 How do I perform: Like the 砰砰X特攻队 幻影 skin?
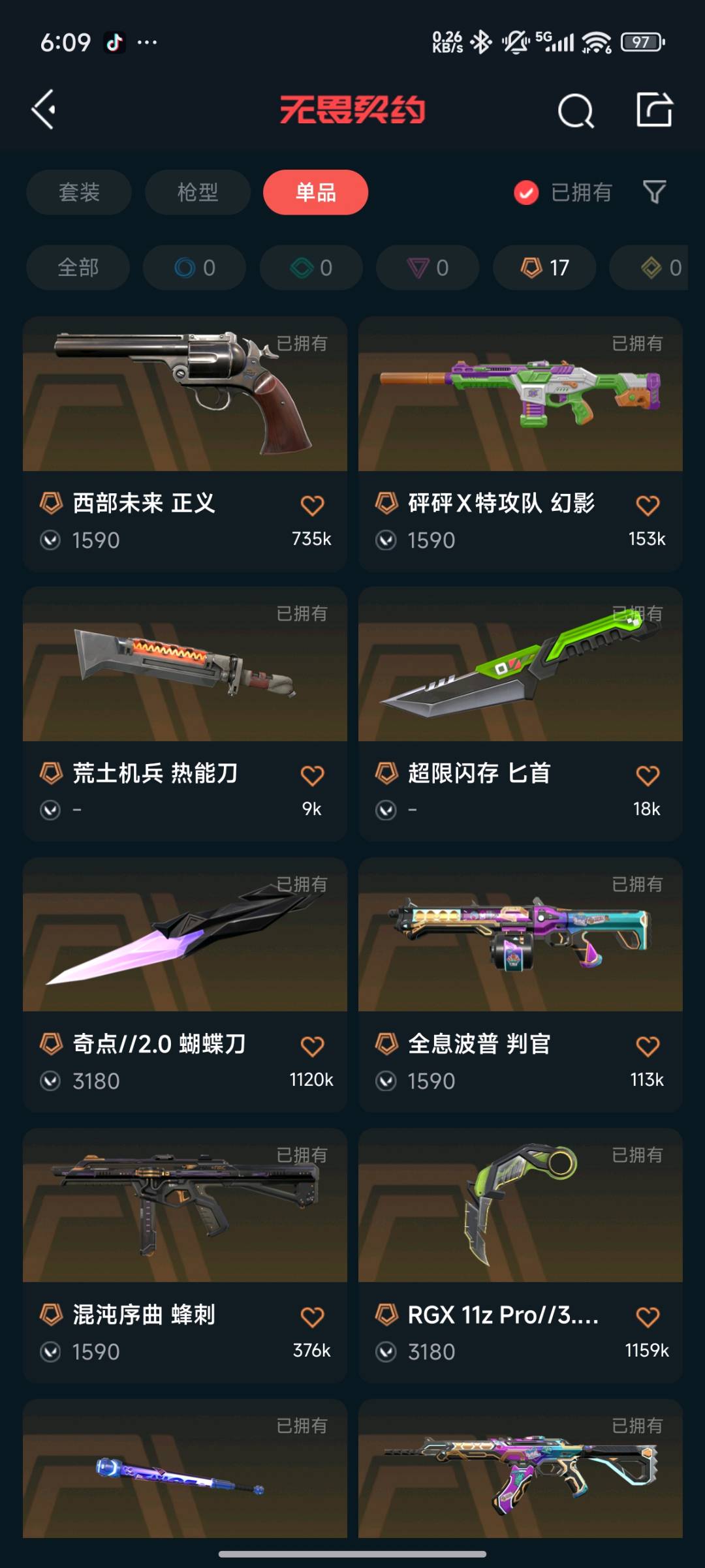point(648,506)
